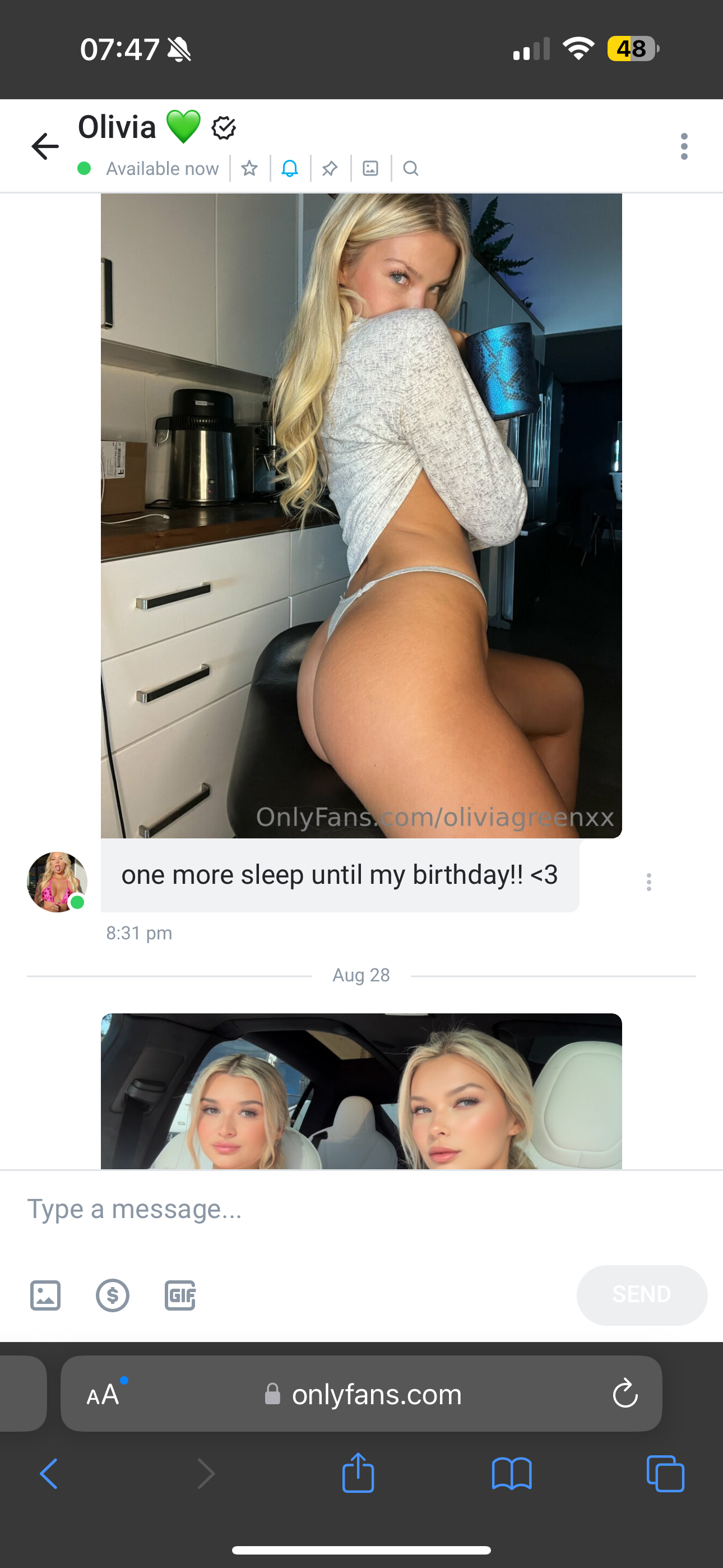The width and height of the screenshot is (723, 1568).
Task: Add Olivia to favorites with star
Action: pos(249,168)
